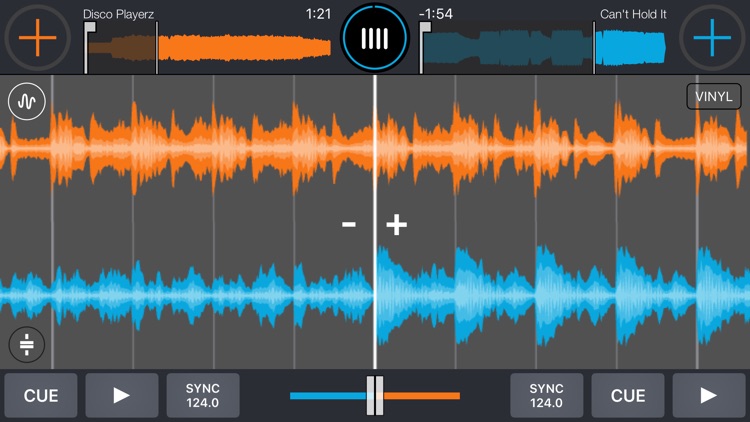Add a track to the blue deck
The width and height of the screenshot is (750, 422).
712,38
